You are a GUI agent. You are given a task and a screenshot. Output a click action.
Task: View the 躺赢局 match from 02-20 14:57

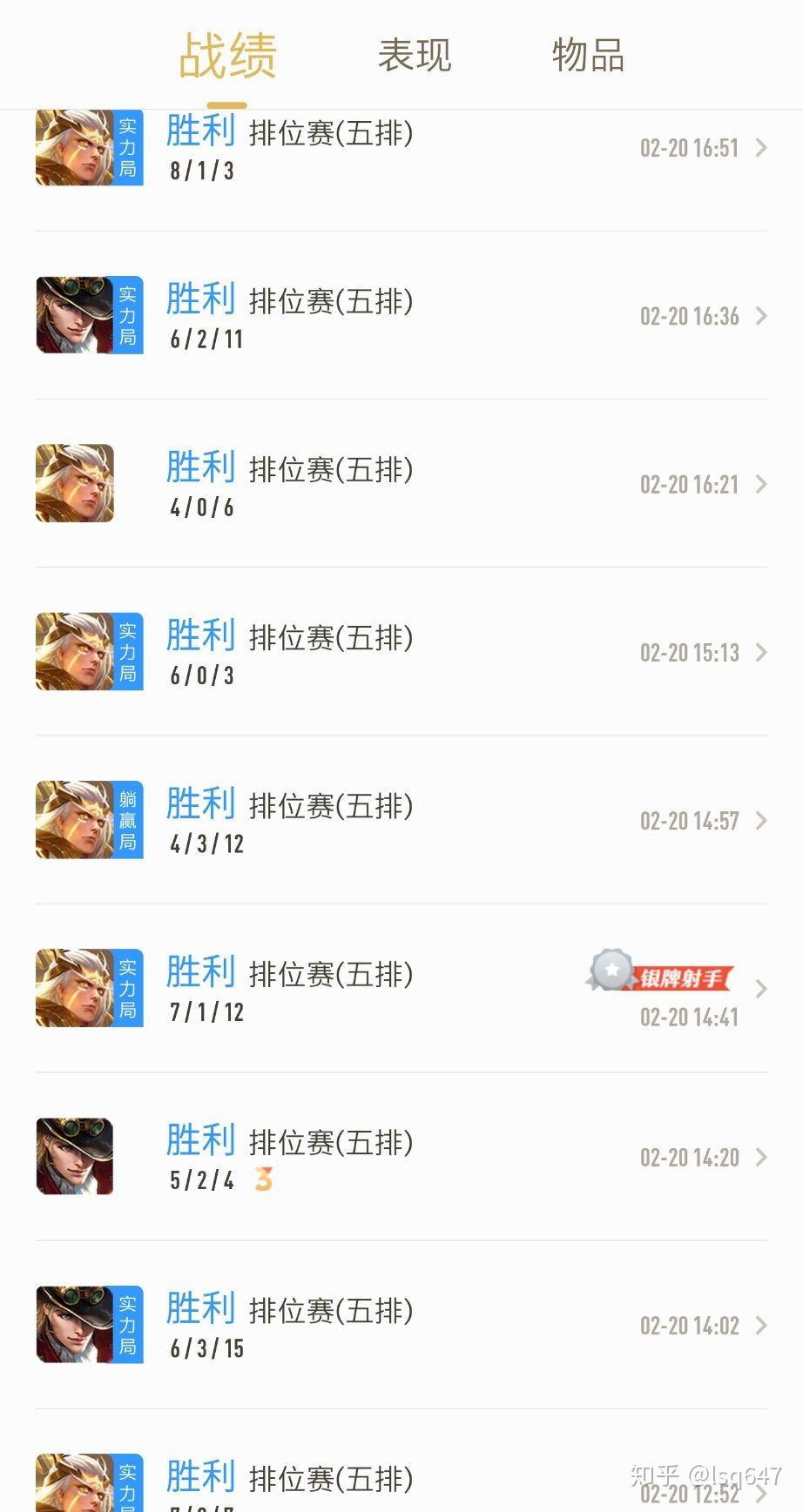pyautogui.click(x=401, y=820)
